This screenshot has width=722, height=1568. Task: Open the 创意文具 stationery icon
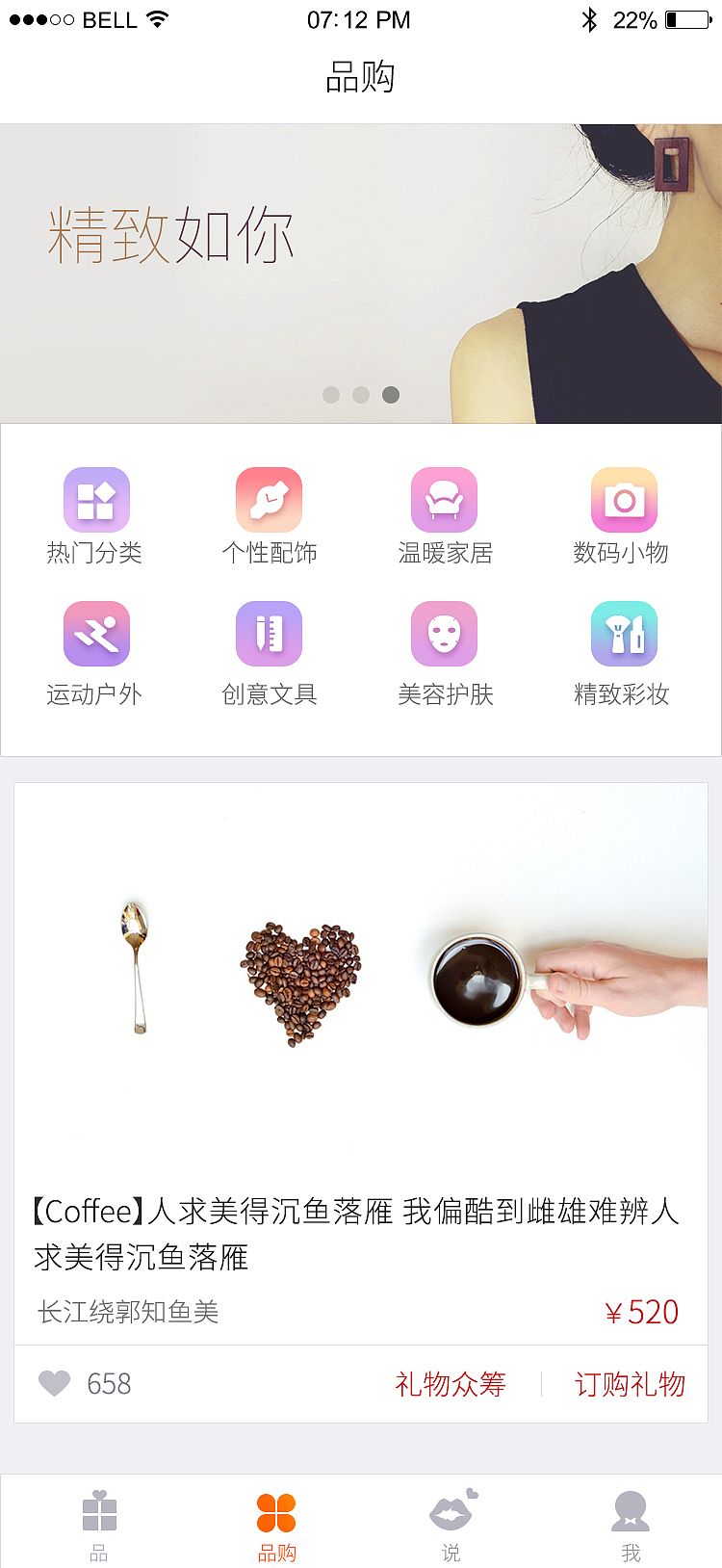point(269,633)
